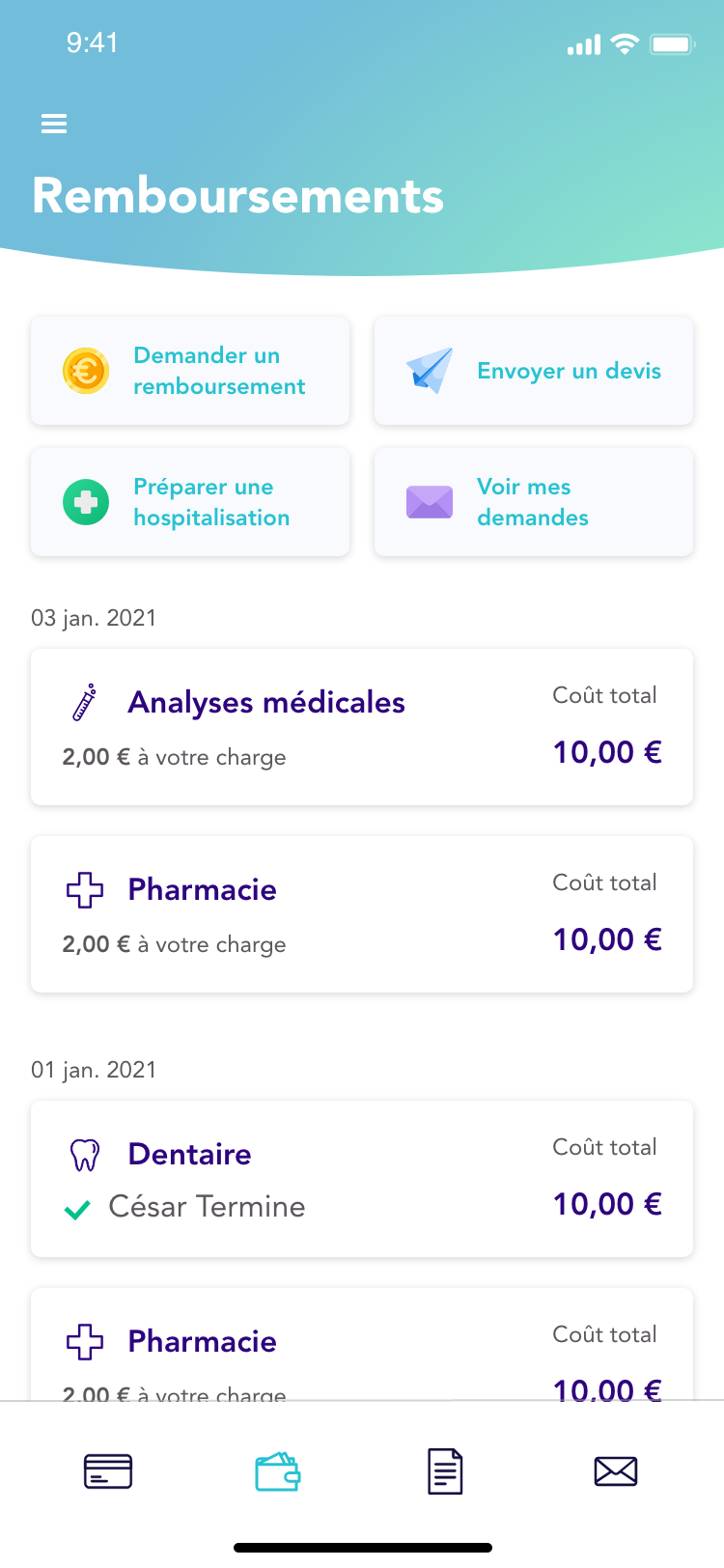This screenshot has width=724, height=1568.
Task: Open the Analyses médicales reimbursement card
Action: [362, 727]
